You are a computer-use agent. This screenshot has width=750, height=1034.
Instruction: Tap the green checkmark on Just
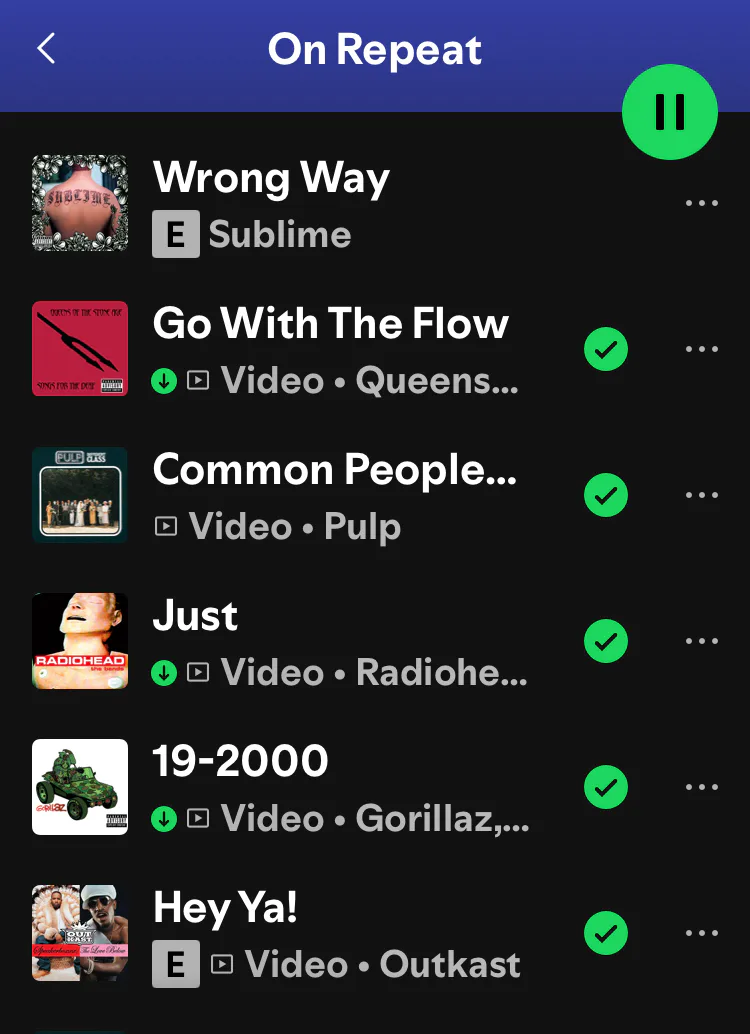click(605, 641)
